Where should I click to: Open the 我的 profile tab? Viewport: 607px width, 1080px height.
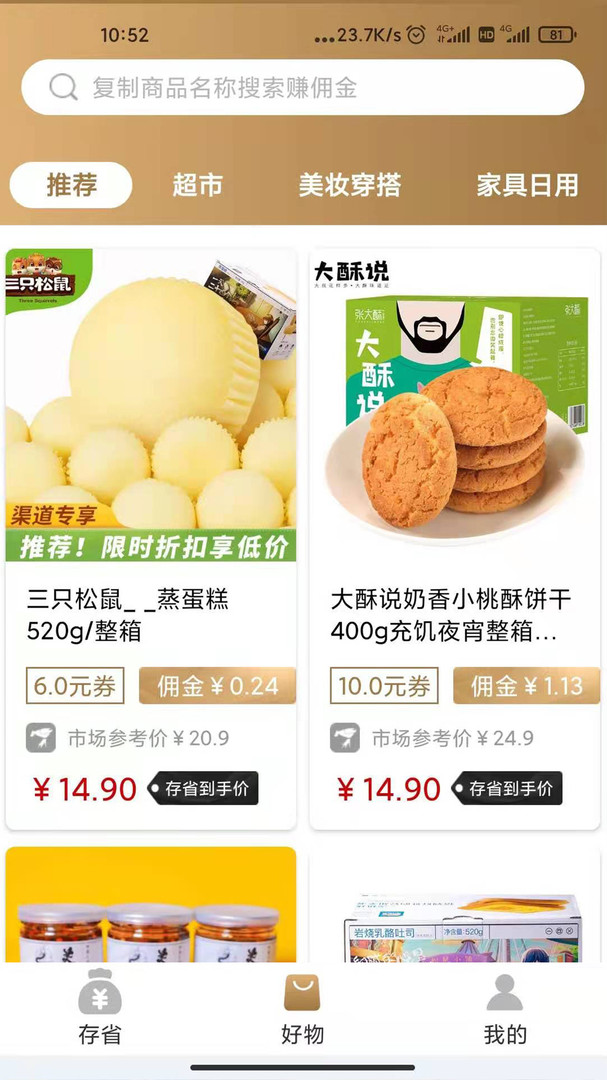(x=505, y=1008)
